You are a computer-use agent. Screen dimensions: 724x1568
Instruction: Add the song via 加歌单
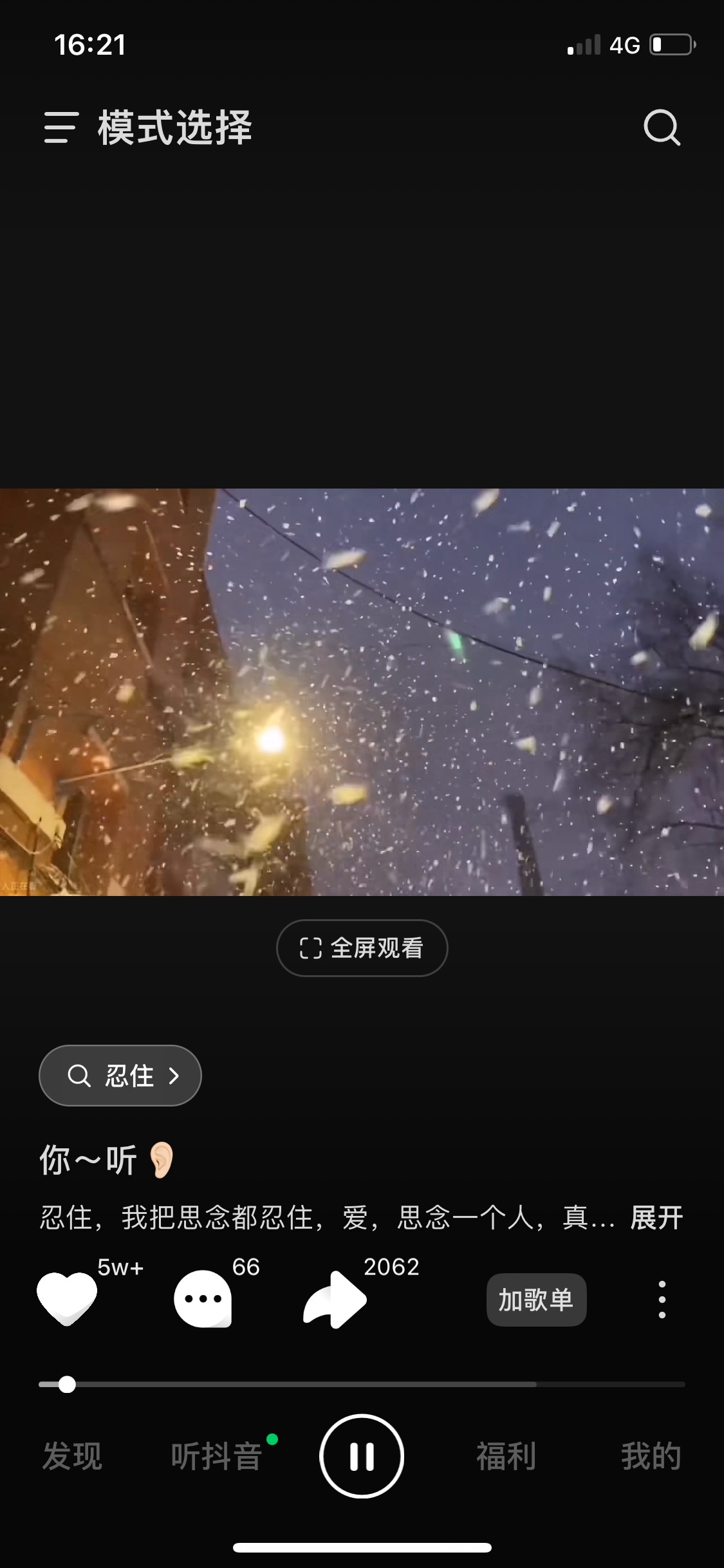(536, 1300)
